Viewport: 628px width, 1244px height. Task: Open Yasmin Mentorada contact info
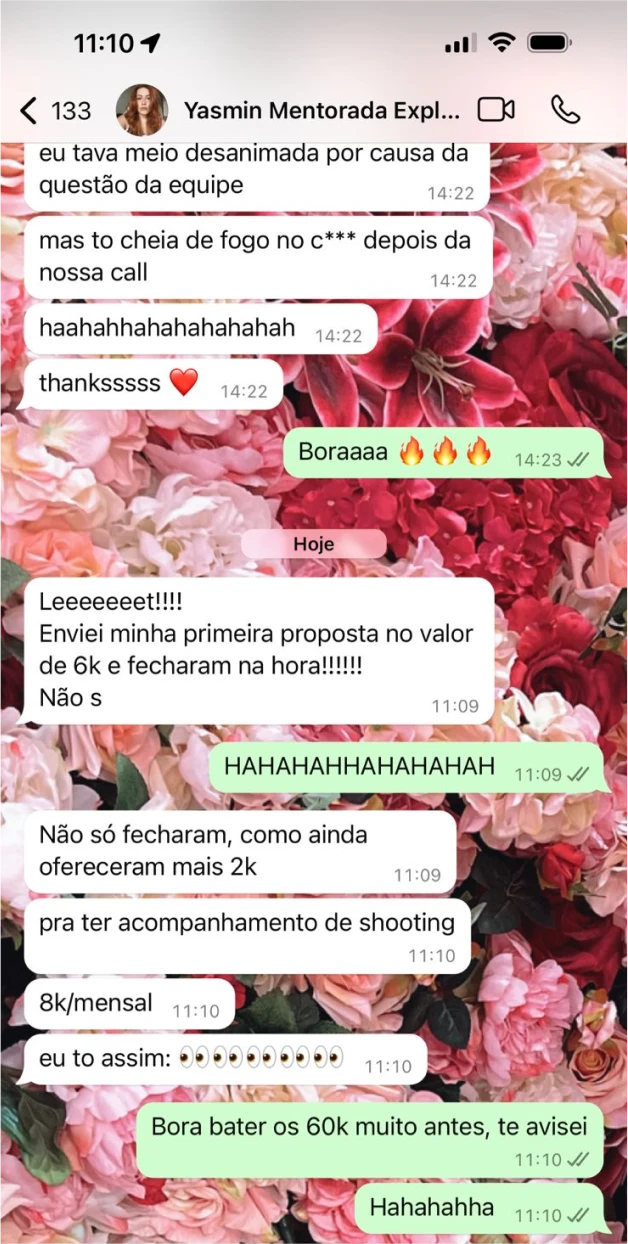click(x=322, y=110)
